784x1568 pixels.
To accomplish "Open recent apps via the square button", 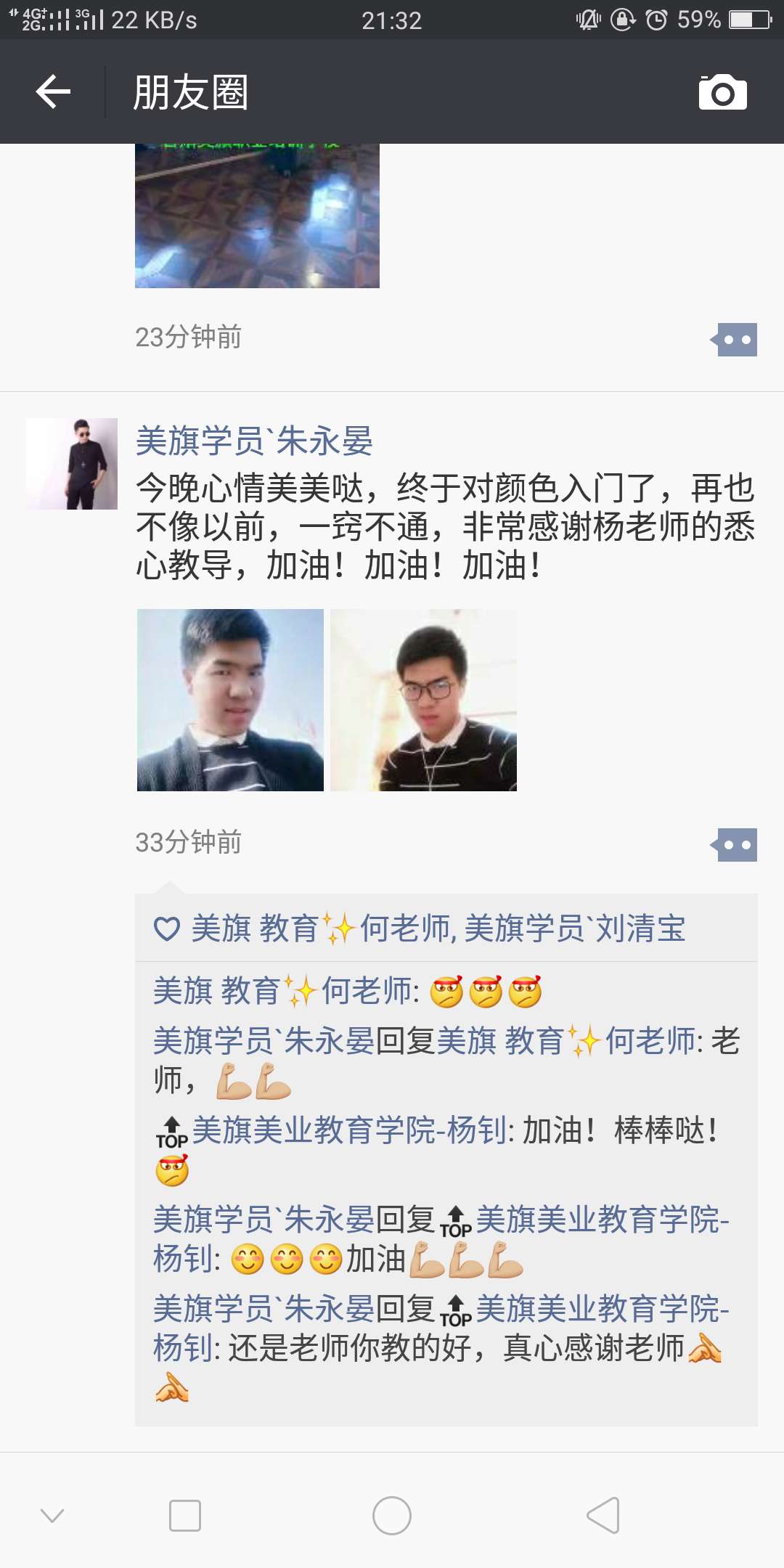I will (x=185, y=1516).
